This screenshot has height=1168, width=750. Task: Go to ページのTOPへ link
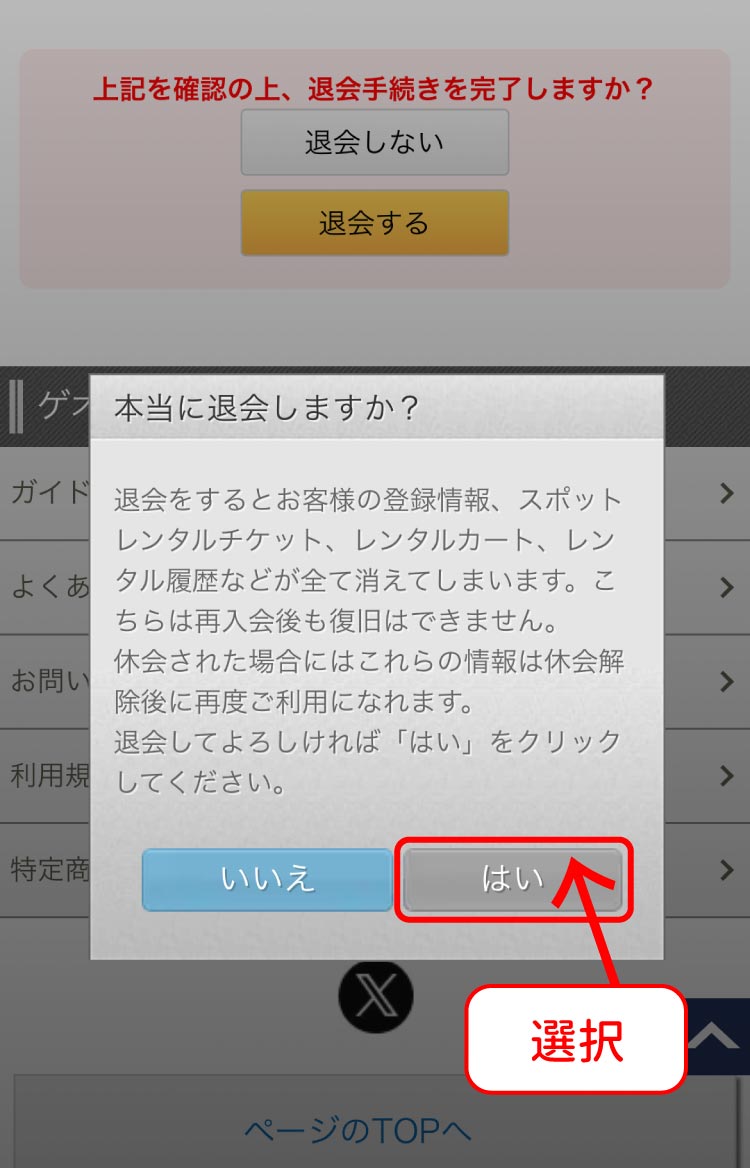tap(357, 1130)
